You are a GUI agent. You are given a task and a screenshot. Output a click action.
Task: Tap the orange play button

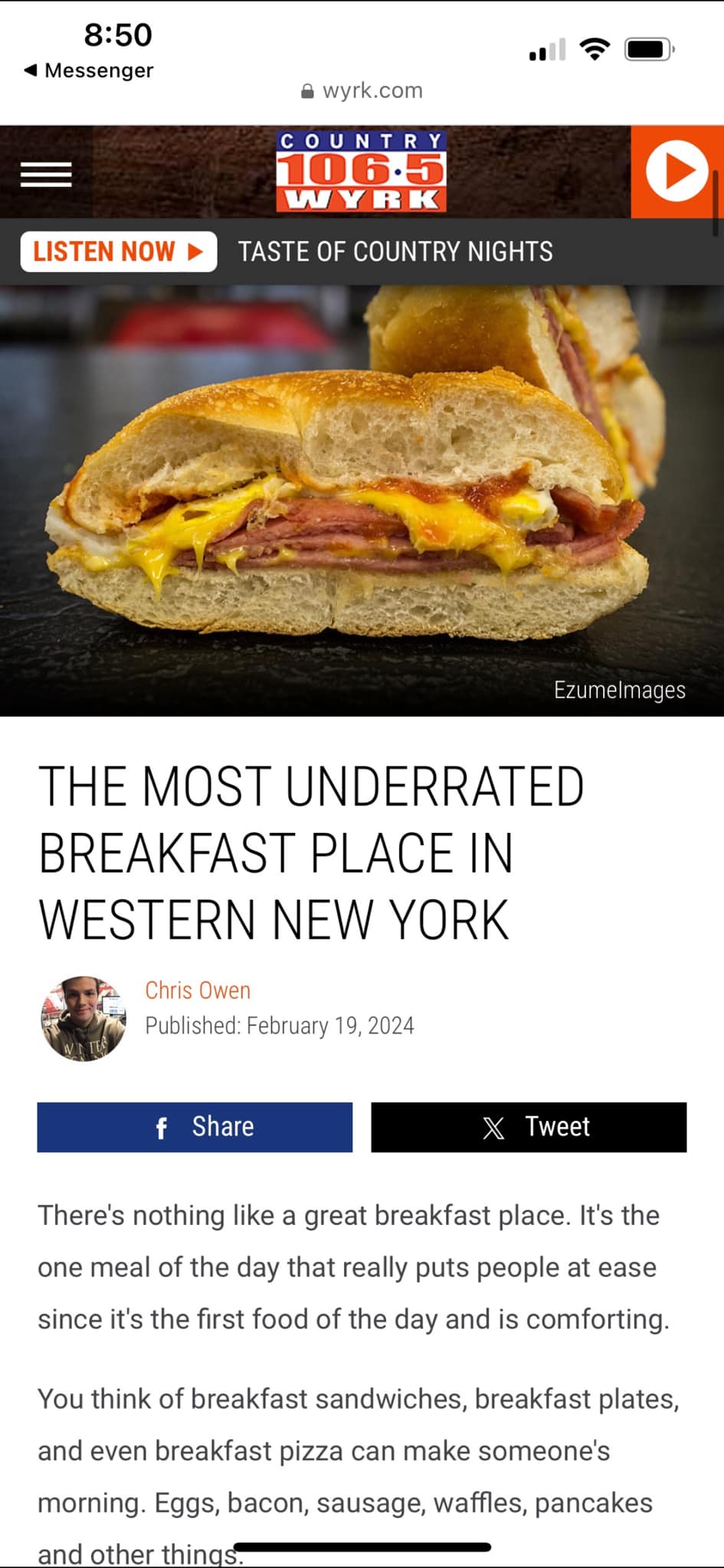pos(676,171)
